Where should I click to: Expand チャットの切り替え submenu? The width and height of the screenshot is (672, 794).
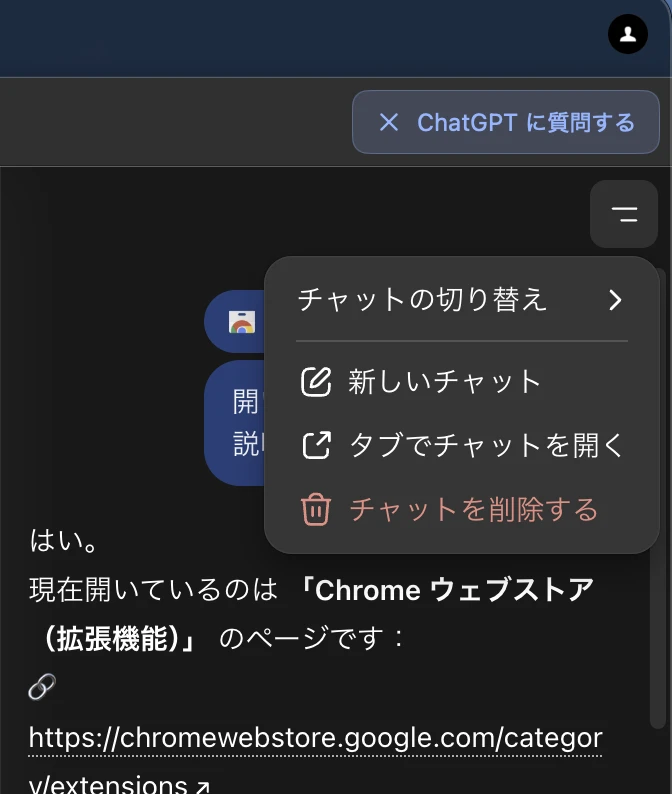click(x=461, y=299)
